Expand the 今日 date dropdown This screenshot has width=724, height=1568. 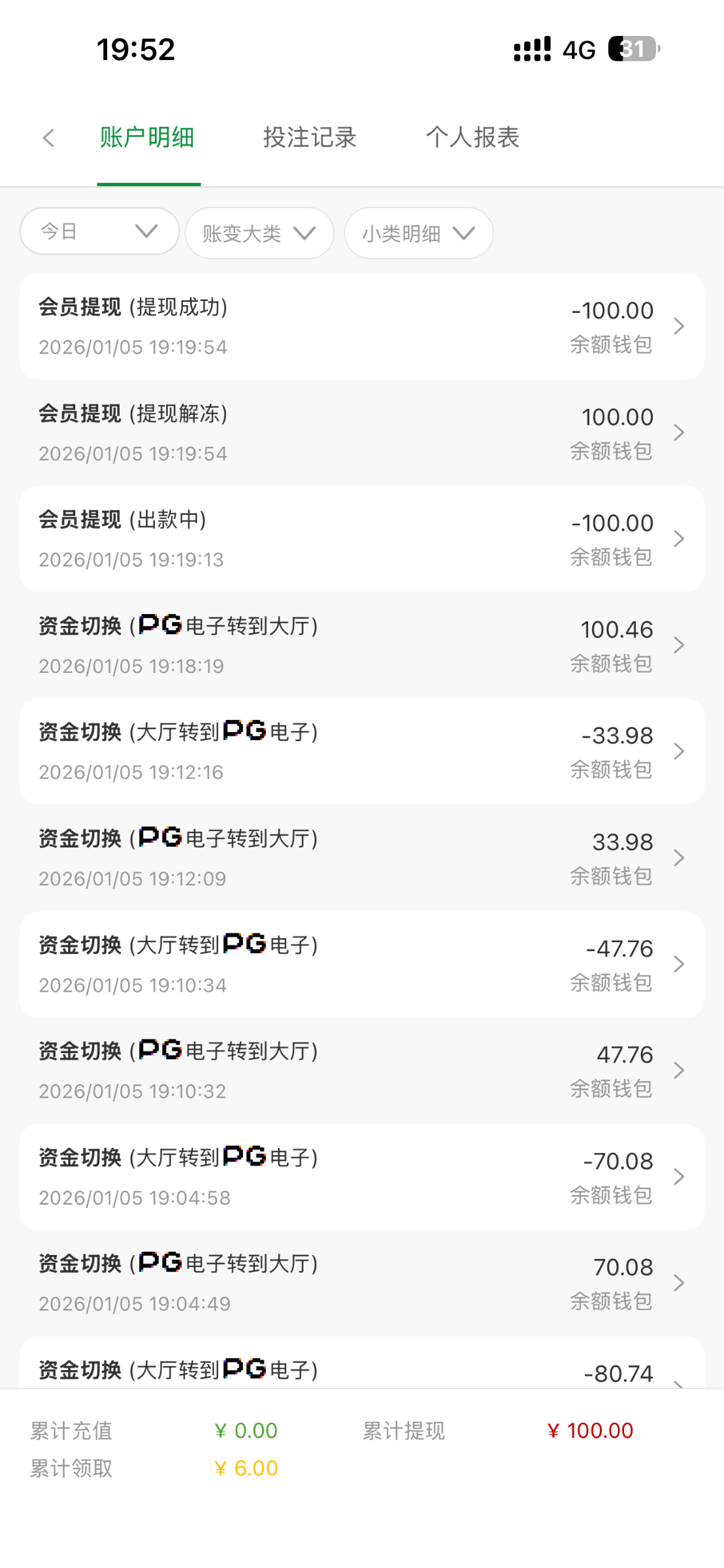[99, 231]
